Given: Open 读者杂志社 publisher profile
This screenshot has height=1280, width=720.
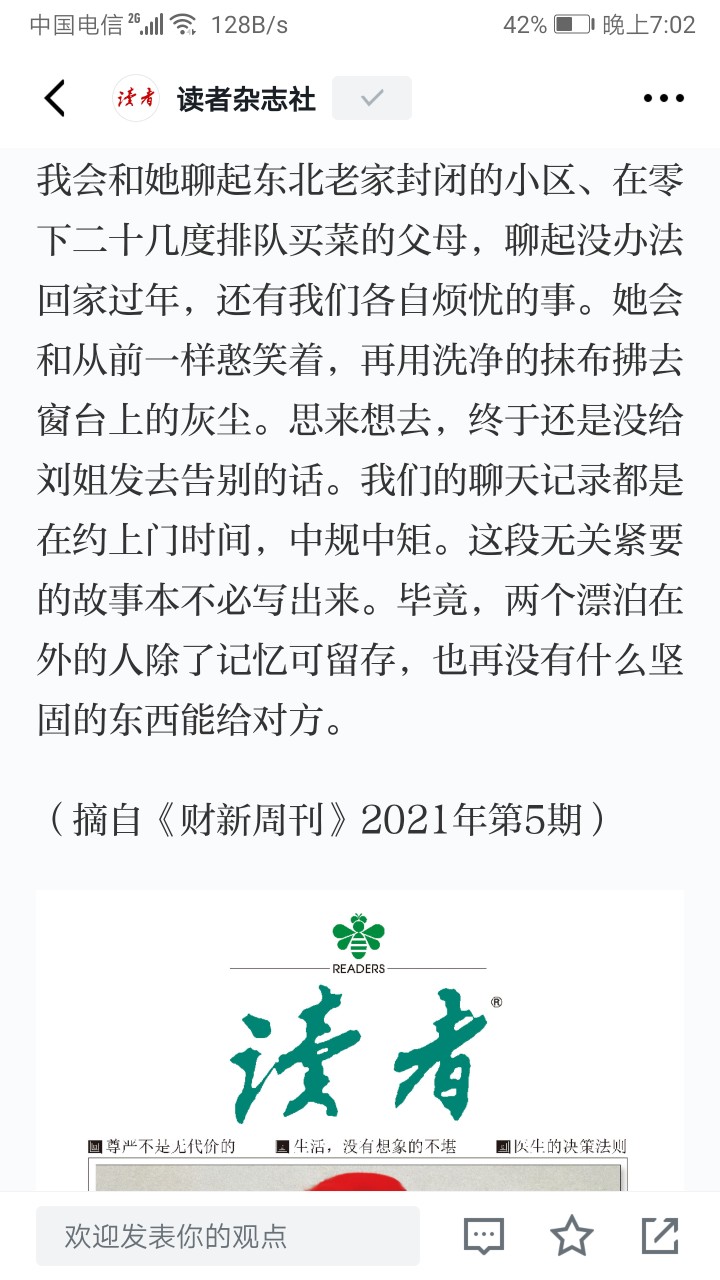Looking at the screenshot, I should point(245,99).
